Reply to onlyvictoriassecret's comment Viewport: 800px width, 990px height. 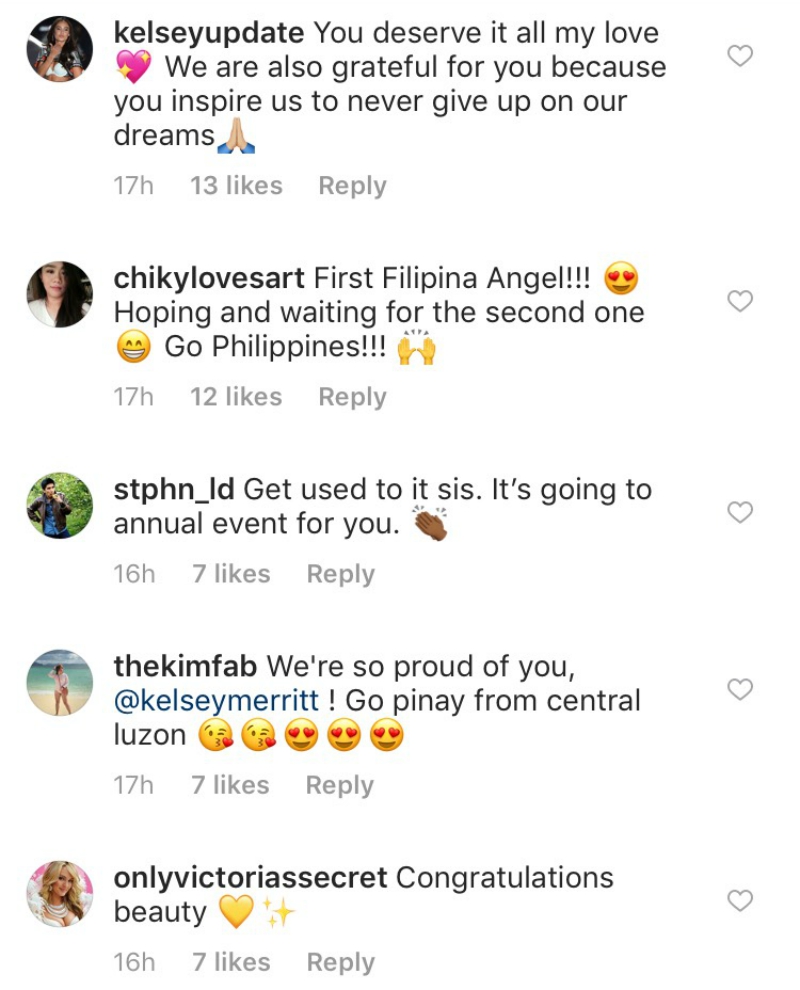[x=340, y=962]
